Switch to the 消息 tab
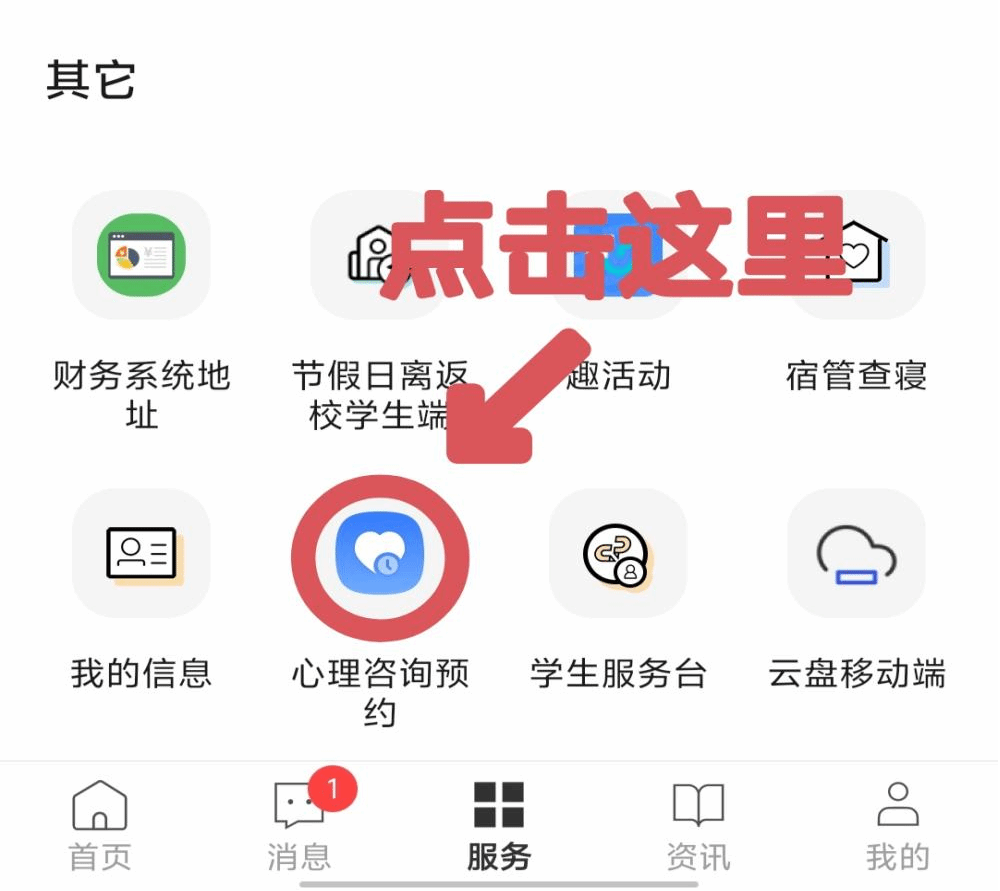1000x891 pixels. tap(299, 826)
